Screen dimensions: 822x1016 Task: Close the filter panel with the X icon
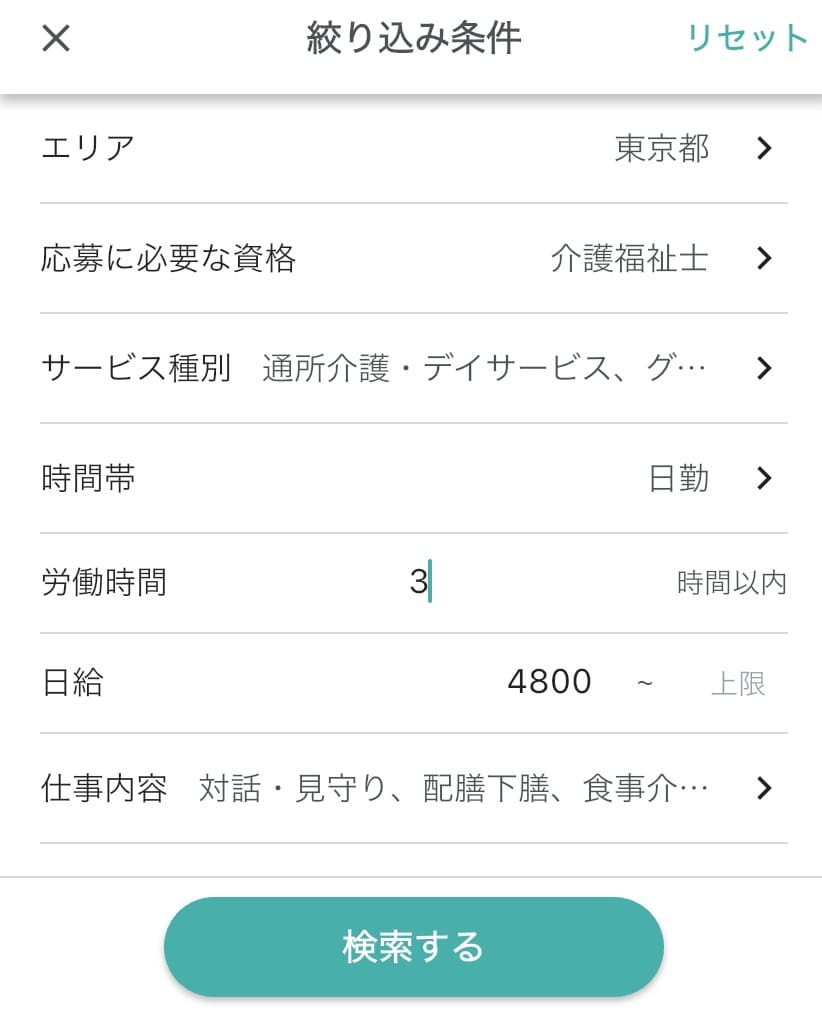[x=55, y=38]
